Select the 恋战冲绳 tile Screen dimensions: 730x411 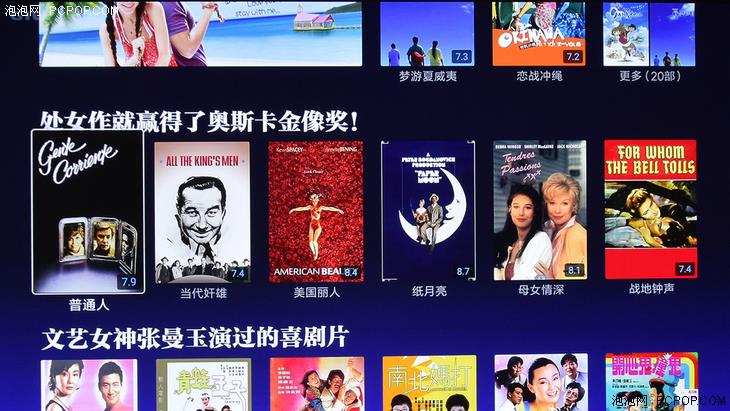click(x=539, y=34)
